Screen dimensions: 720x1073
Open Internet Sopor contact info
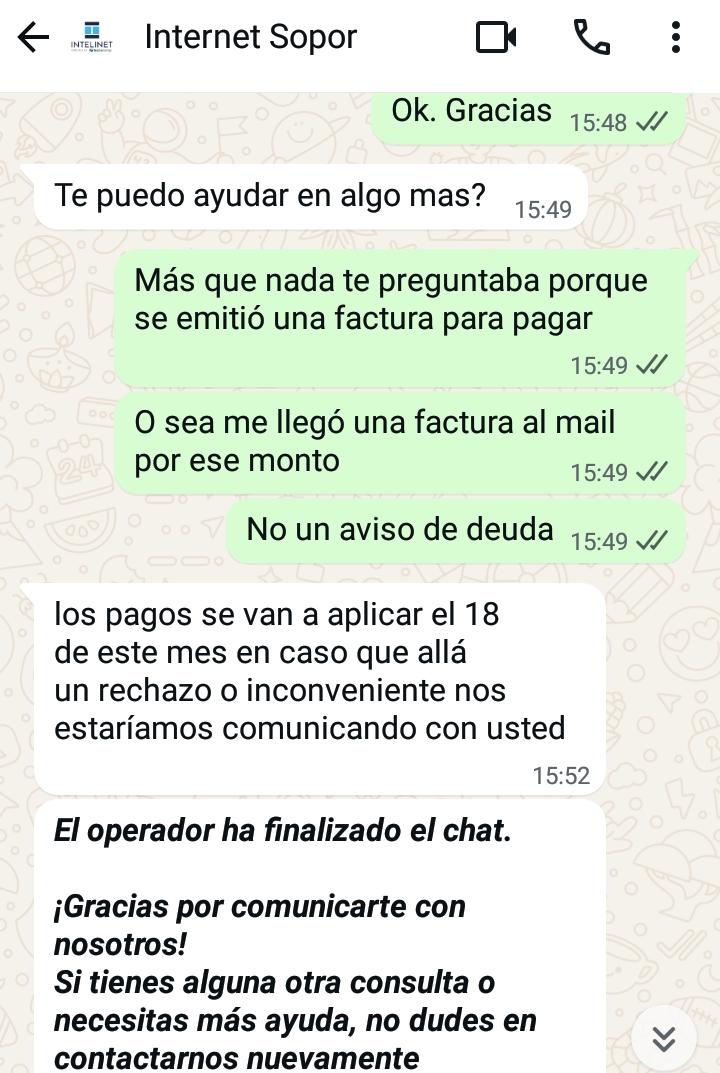click(250, 38)
